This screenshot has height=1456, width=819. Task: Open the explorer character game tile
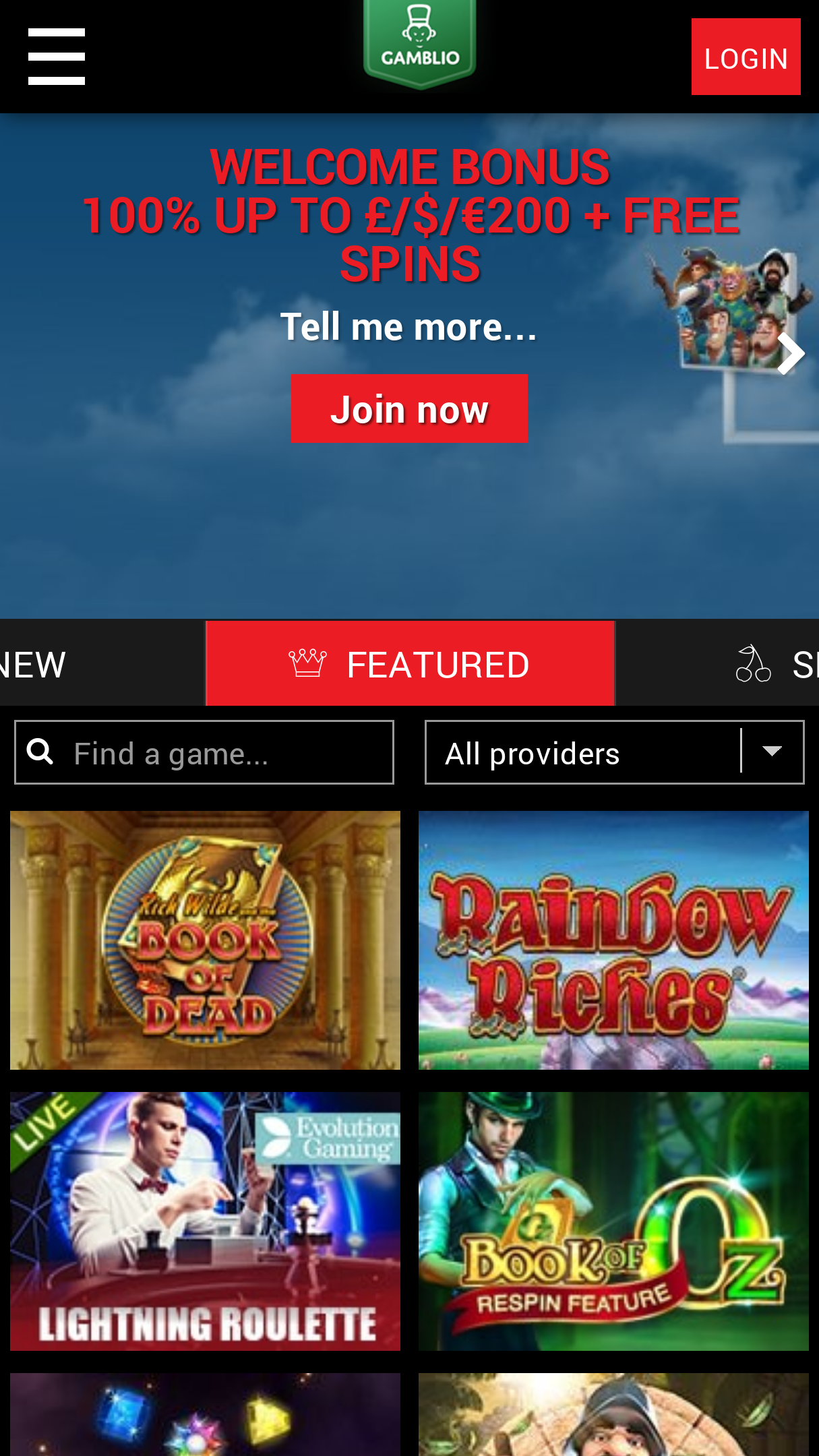[613, 1414]
